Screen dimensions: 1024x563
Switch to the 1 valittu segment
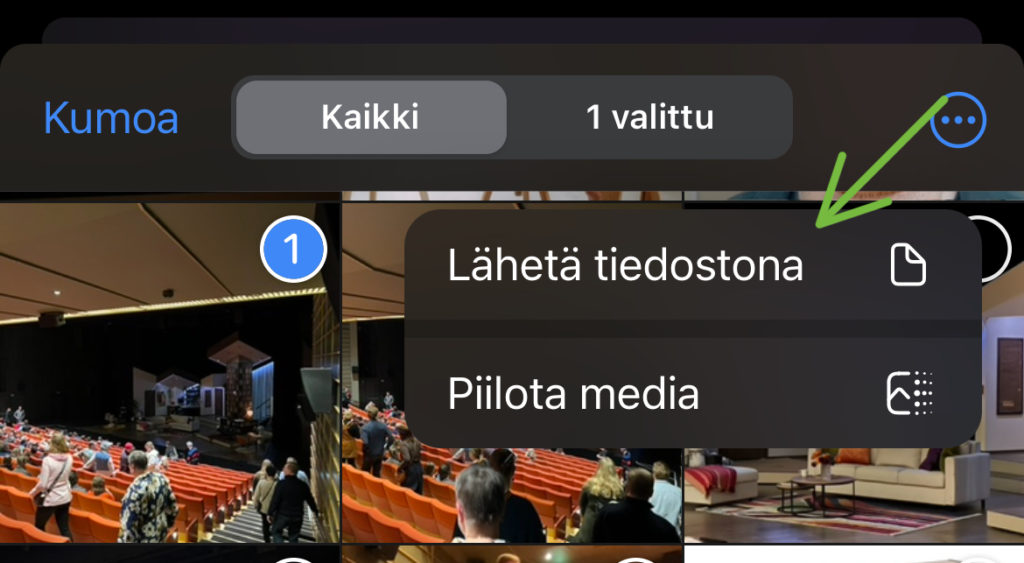pos(649,118)
